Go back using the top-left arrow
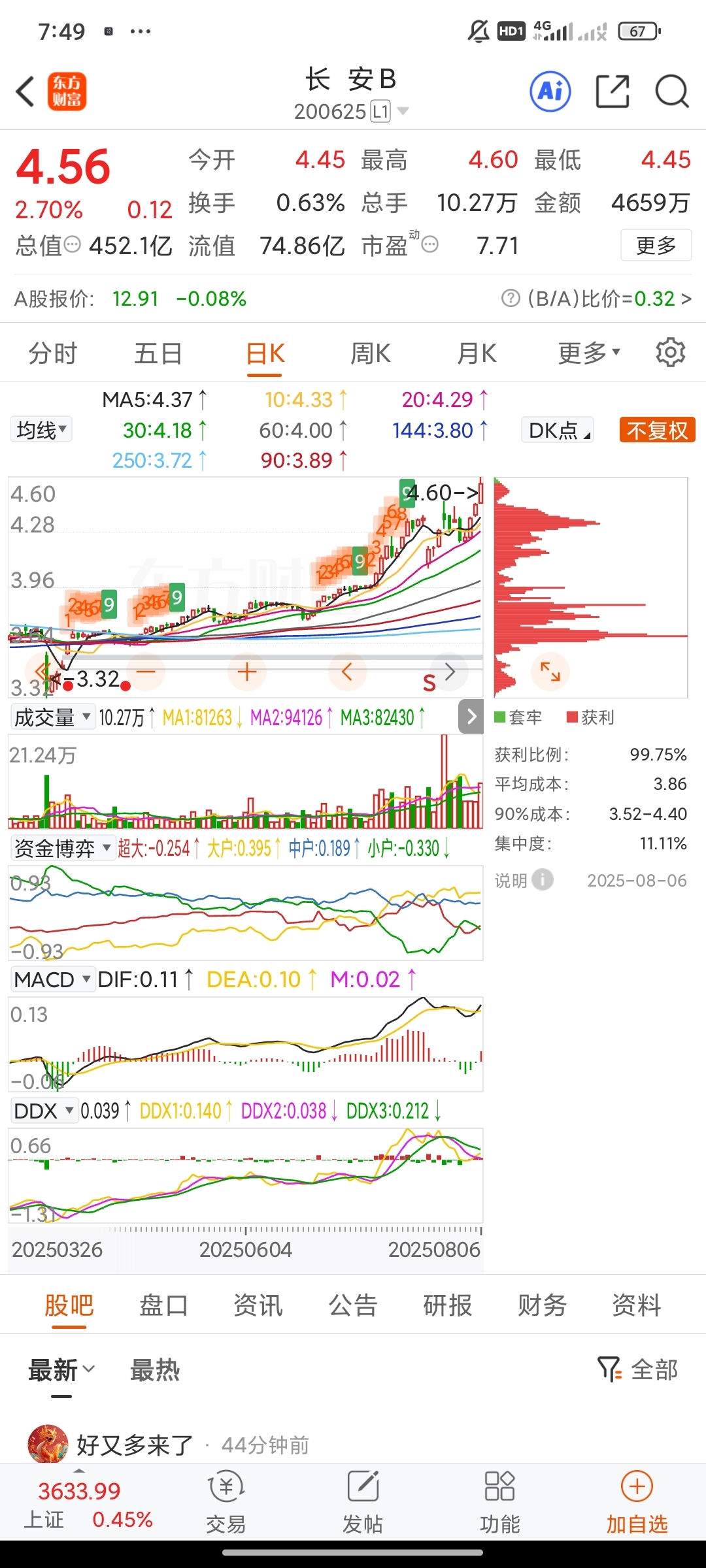Screen dimensions: 706x1568 click(25, 91)
